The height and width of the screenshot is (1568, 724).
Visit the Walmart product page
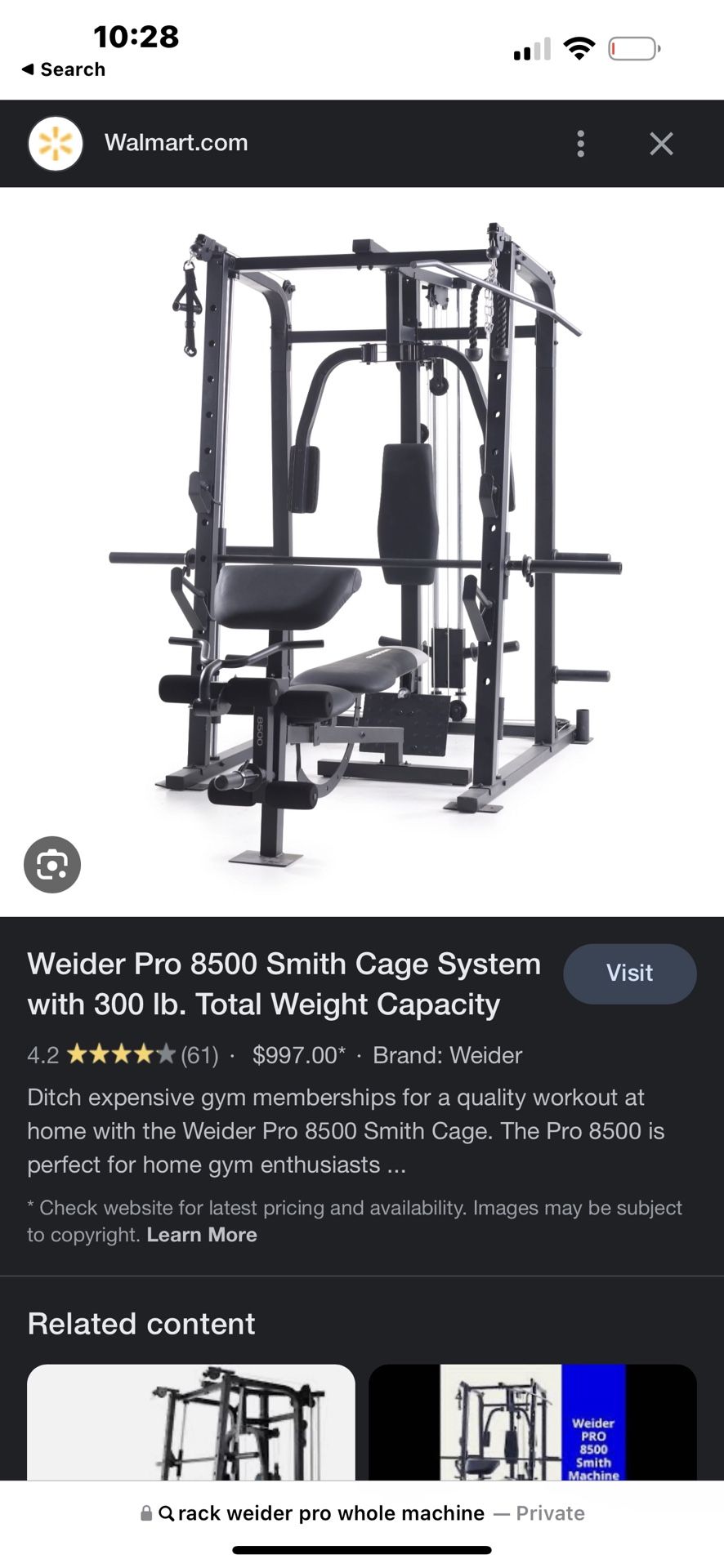point(630,973)
